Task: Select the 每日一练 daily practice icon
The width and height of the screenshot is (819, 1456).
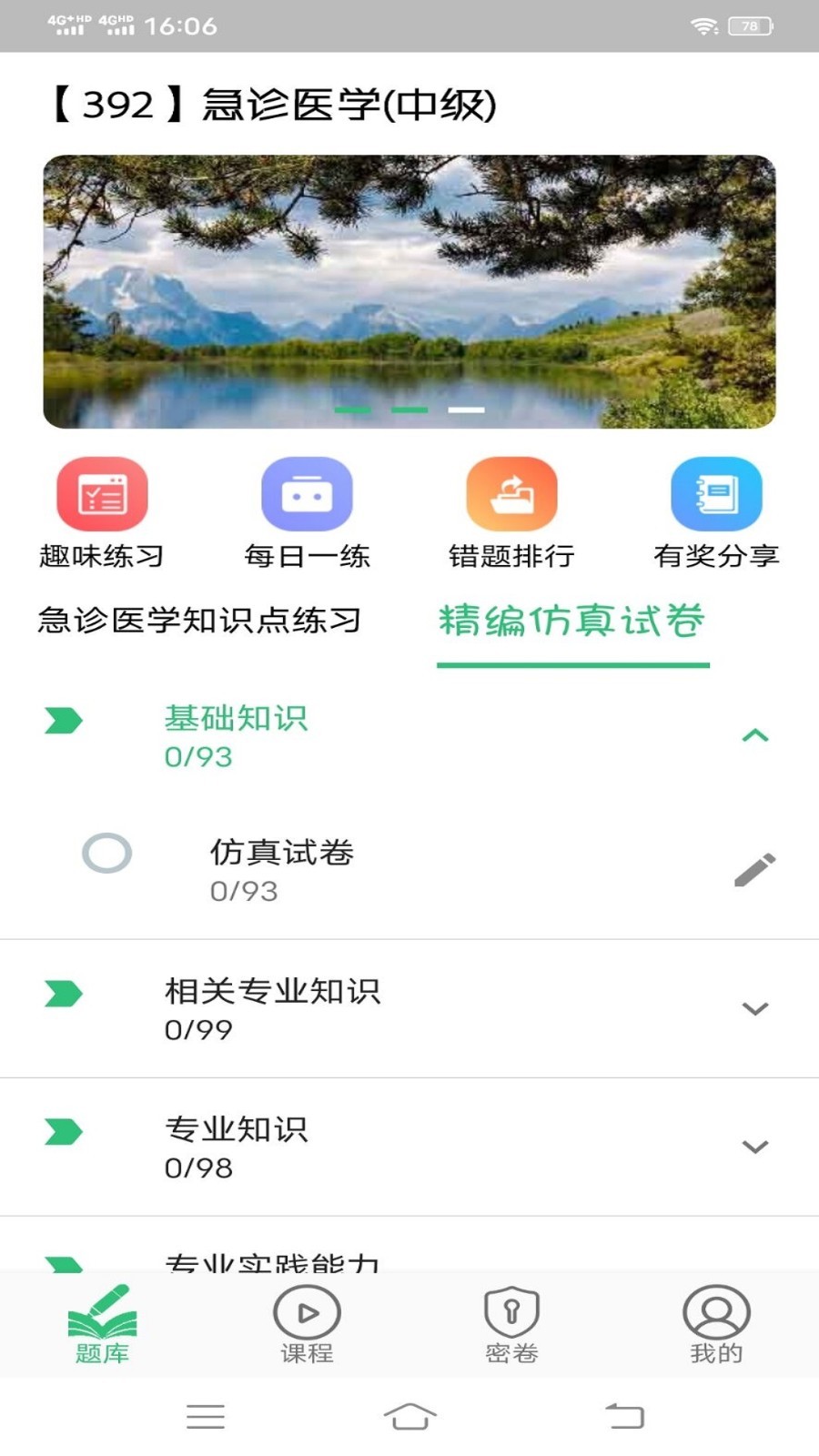Action: point(307,492)
